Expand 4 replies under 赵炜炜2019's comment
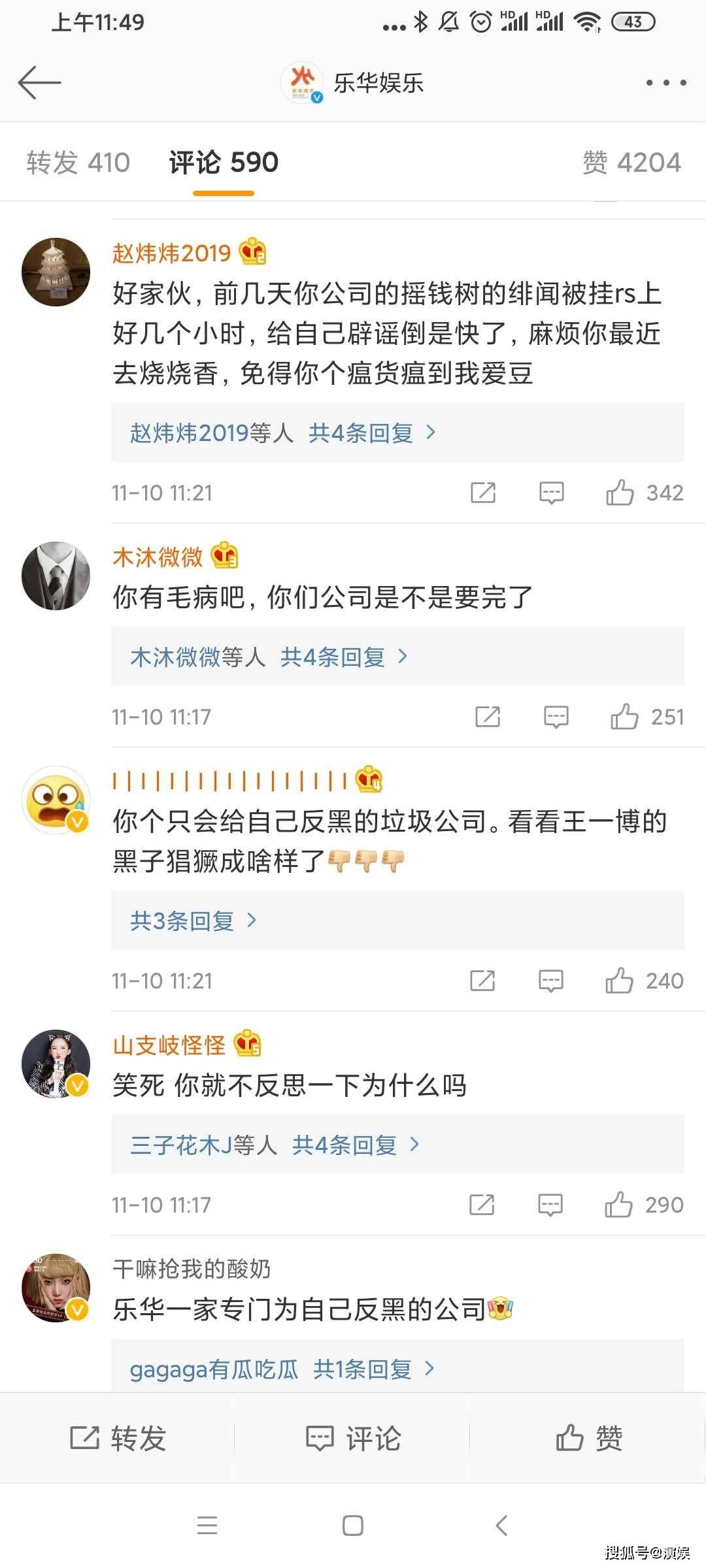The image size is (706, 1568). pos(282,433)
